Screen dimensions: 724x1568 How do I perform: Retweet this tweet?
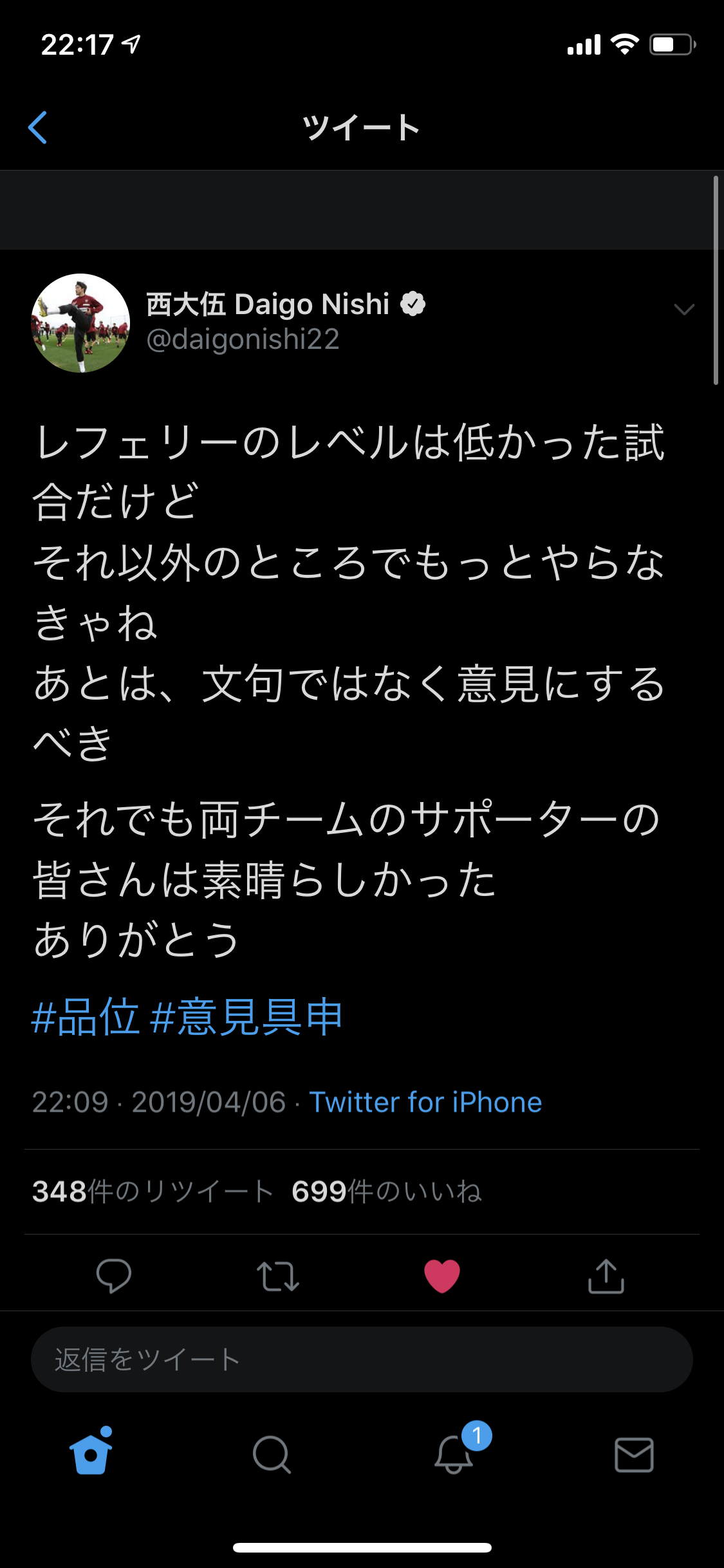point(278,1276)
